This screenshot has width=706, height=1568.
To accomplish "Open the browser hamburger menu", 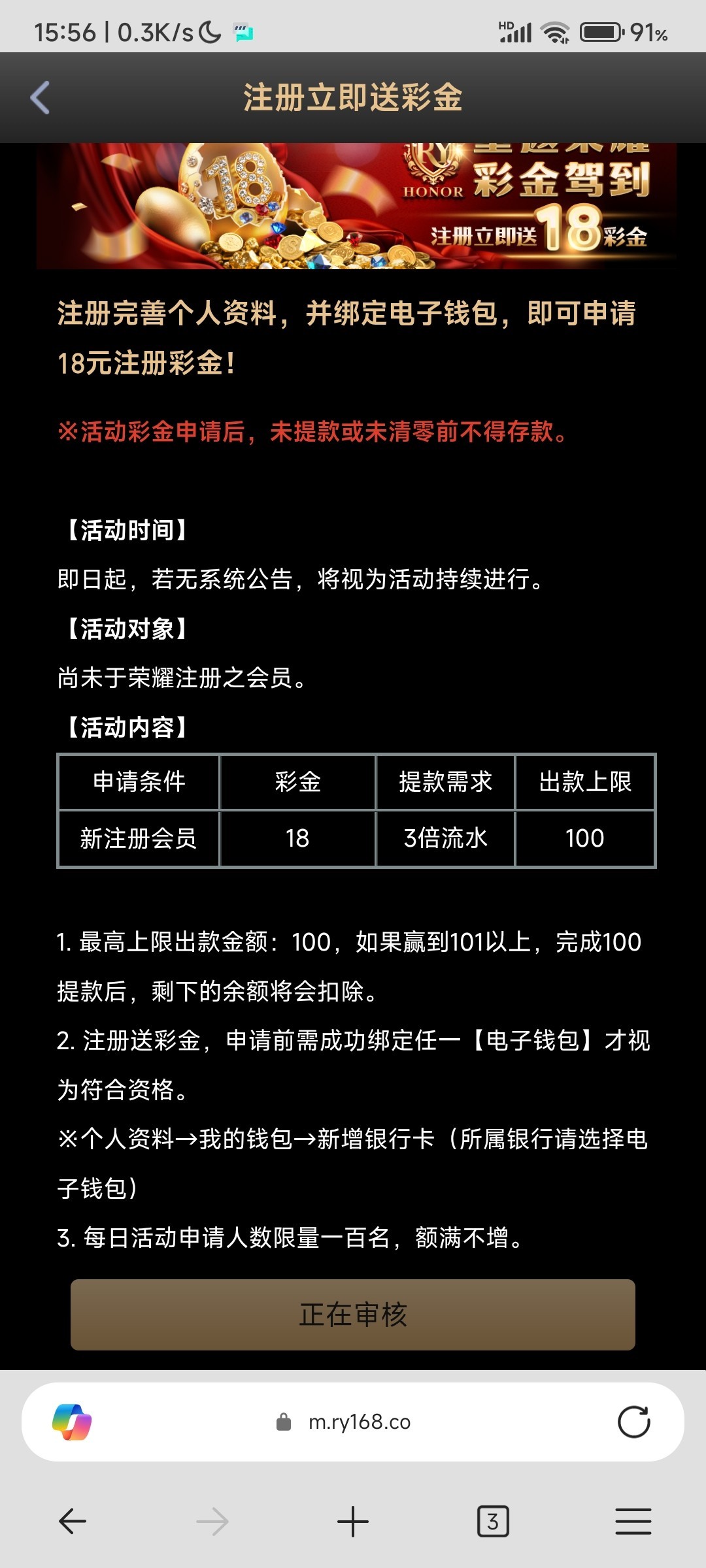I will click(x=633, y=1521).
